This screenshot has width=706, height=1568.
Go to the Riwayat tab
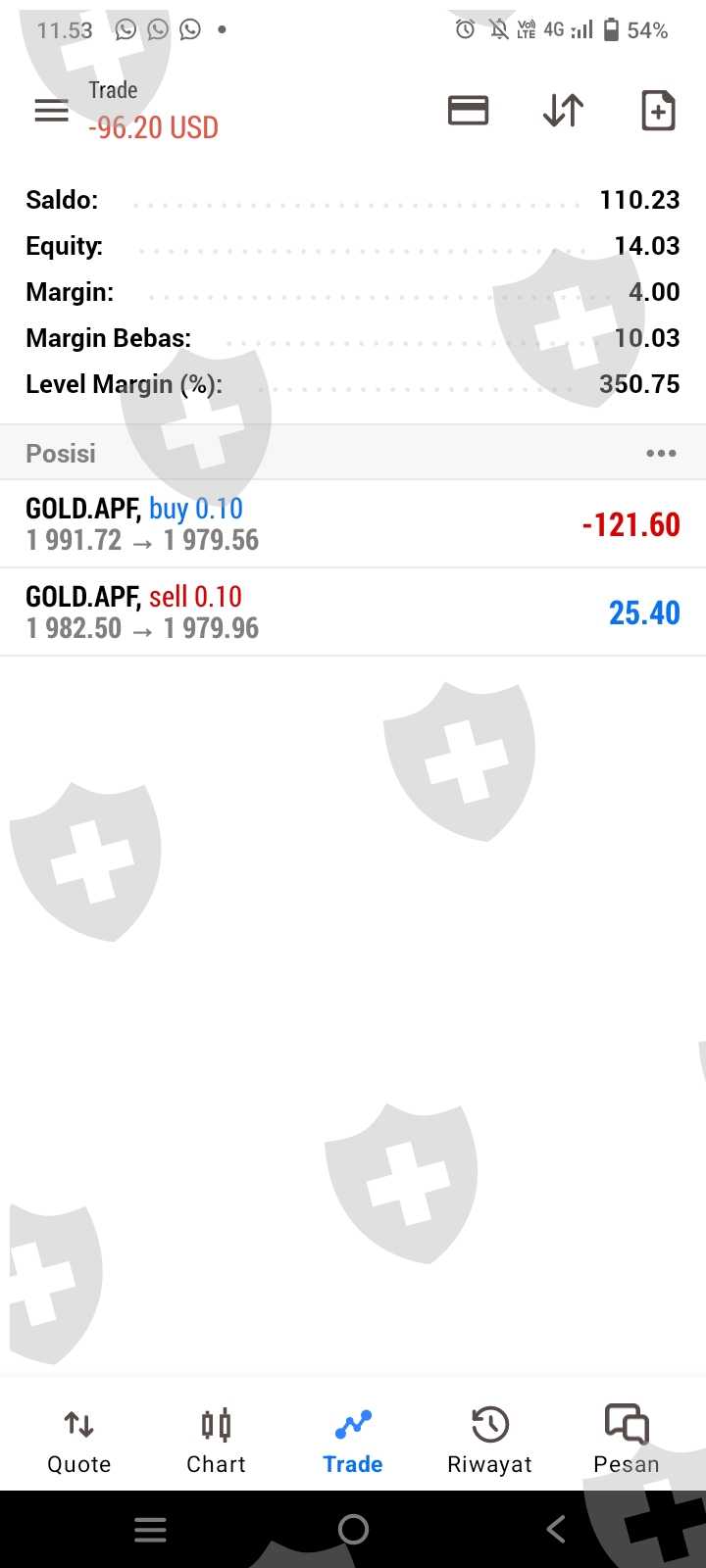coord(489,1441)
